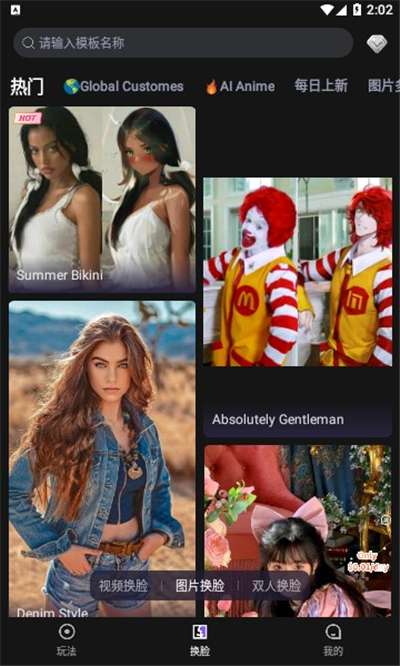Choose 图片换脸 mode
The height and width of the screenshot is (666, 400).
pyautogui.click(x=200, y=586)
